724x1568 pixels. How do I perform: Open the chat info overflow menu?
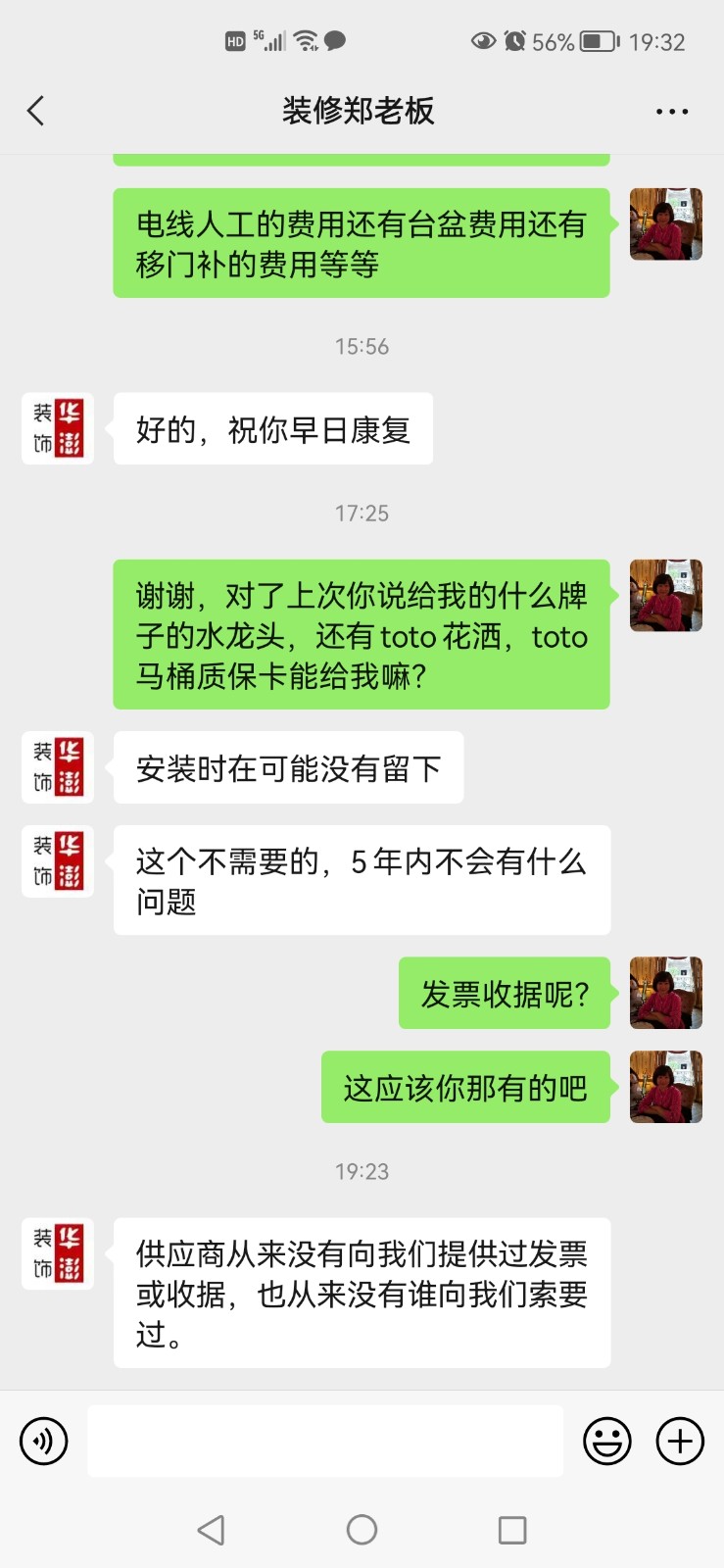672,112
